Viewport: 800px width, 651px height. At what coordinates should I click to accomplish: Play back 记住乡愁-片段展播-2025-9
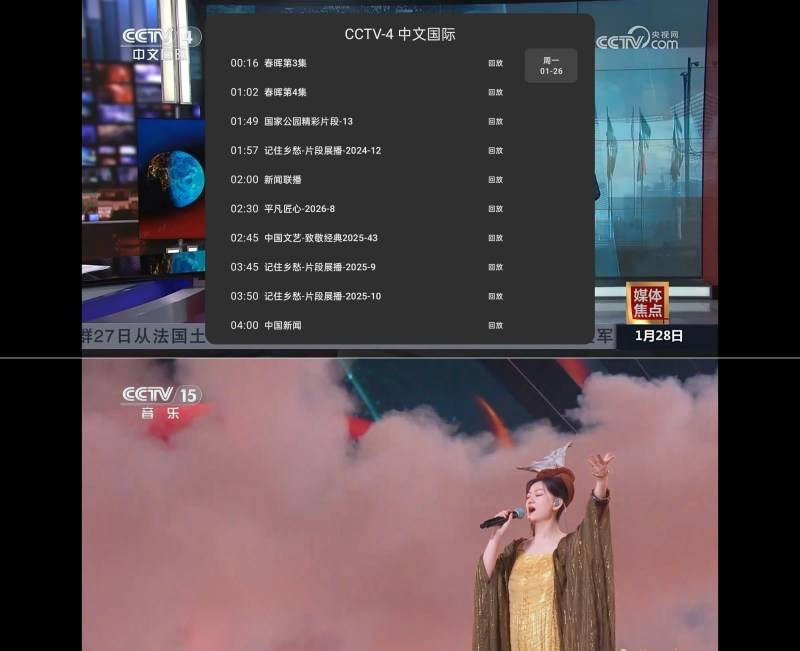(x=495, y=267)
